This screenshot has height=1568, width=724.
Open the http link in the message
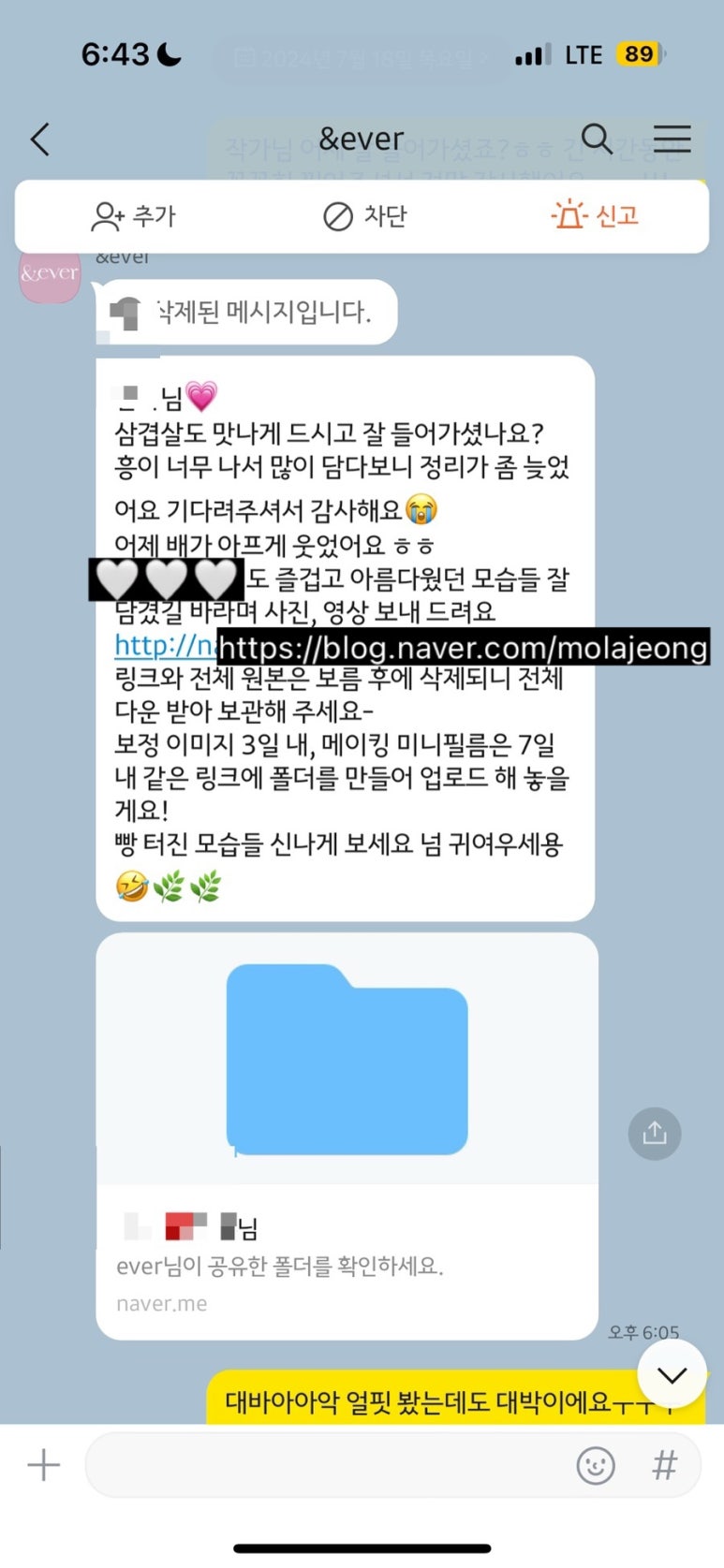click(x=165, y=645)
